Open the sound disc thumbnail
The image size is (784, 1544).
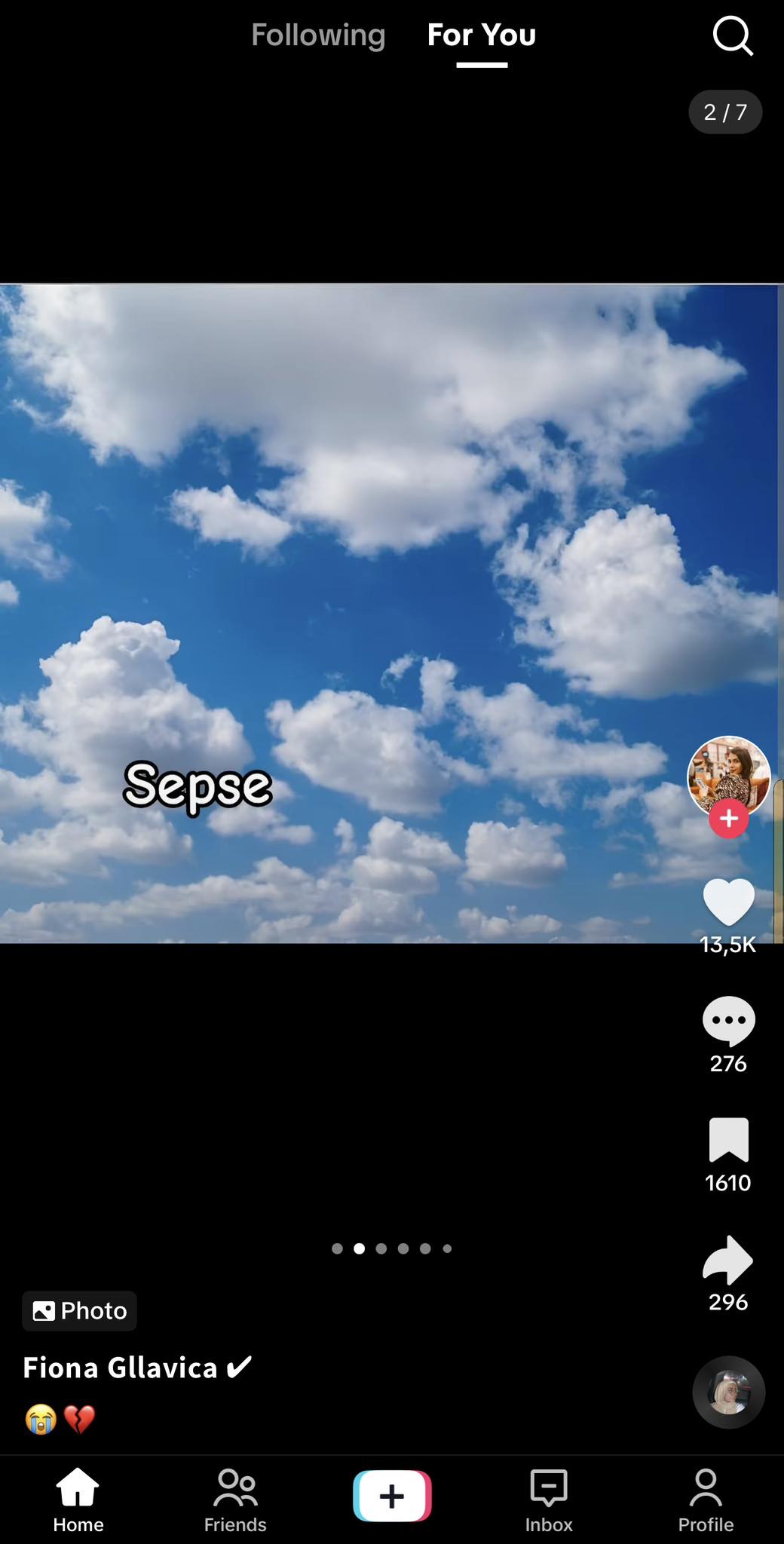(x=728, y=1392)
